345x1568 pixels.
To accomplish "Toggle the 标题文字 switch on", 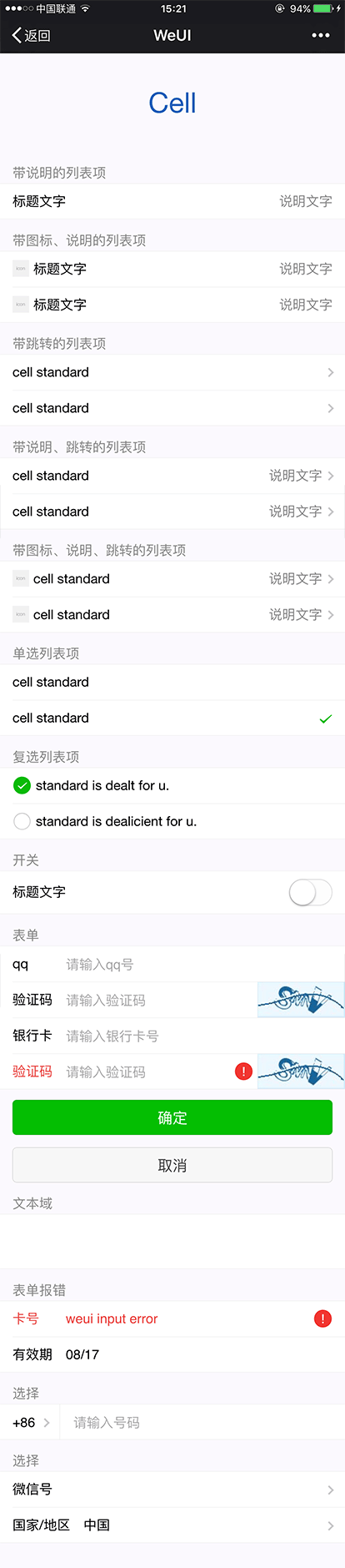I will 310,892.
